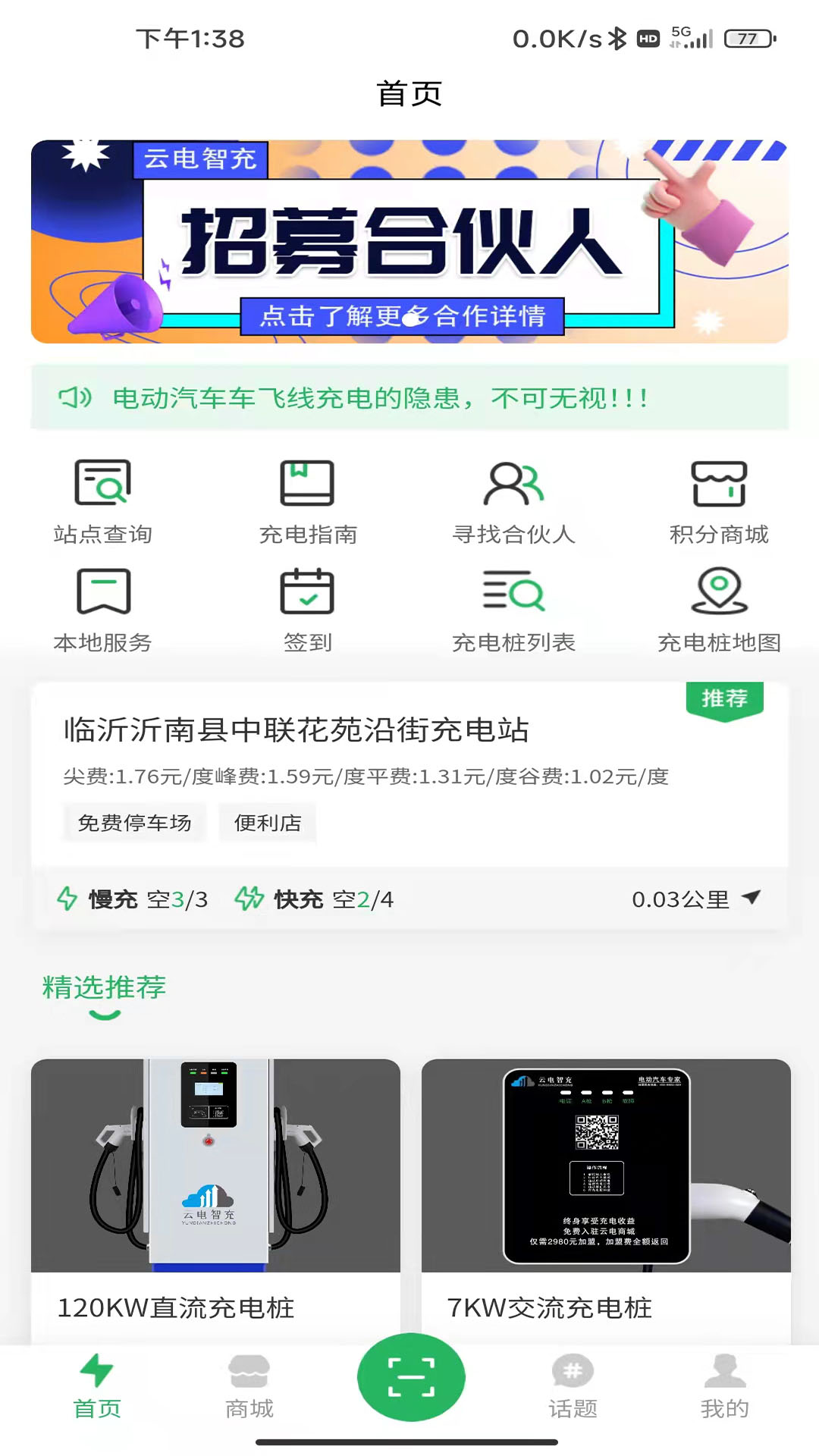
Task: Switch to the 商城 tab
Action: (x=249, y=1386)
